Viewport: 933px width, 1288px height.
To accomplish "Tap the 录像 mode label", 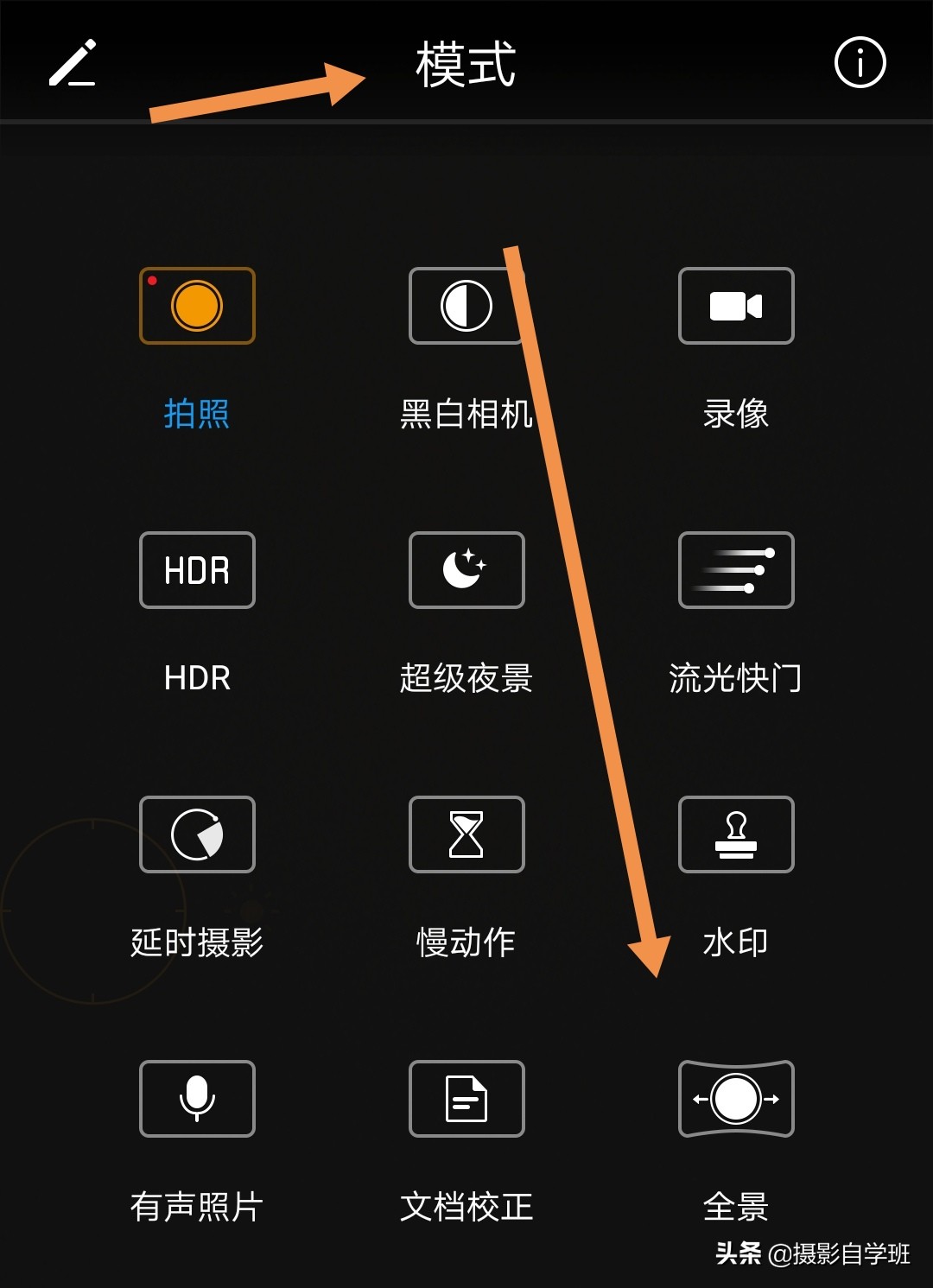I will 736,415.
